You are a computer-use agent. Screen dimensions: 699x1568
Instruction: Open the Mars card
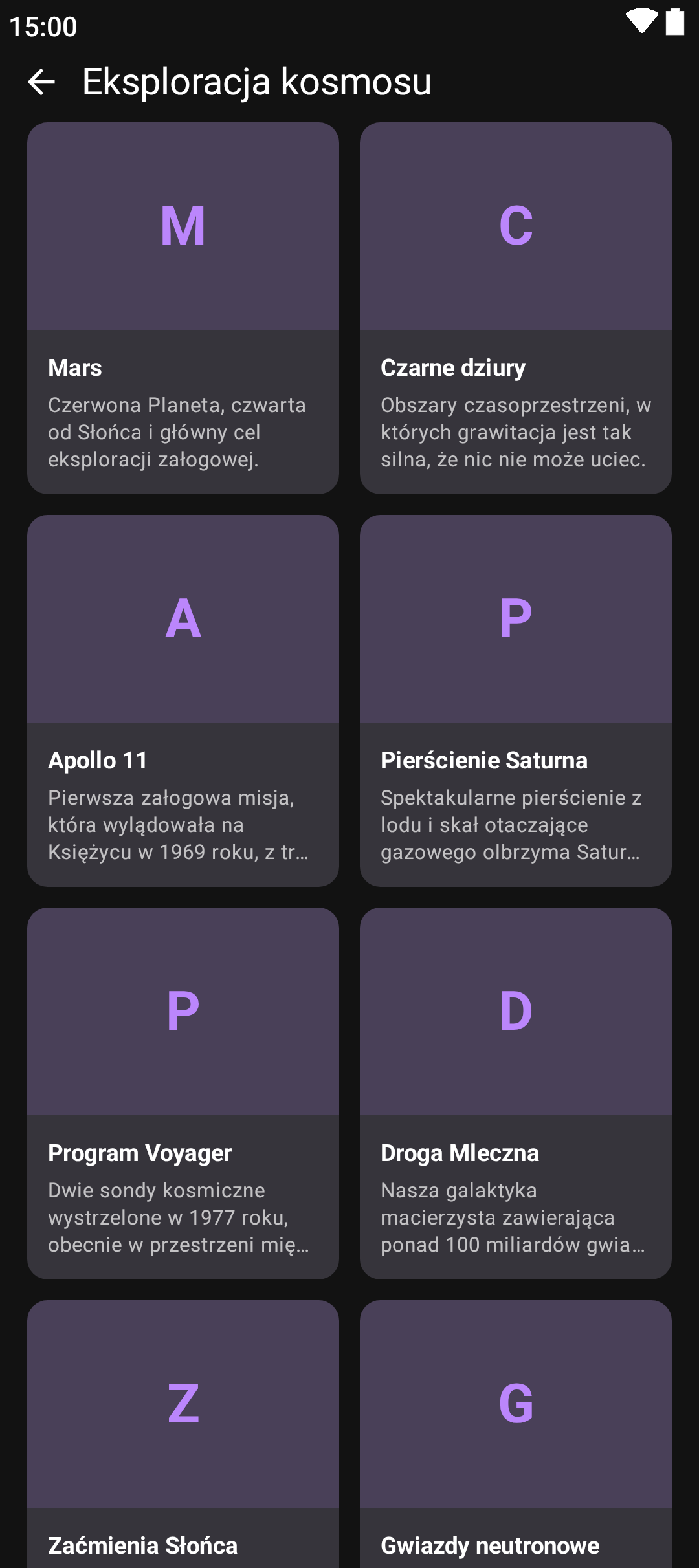coord(183,308)
